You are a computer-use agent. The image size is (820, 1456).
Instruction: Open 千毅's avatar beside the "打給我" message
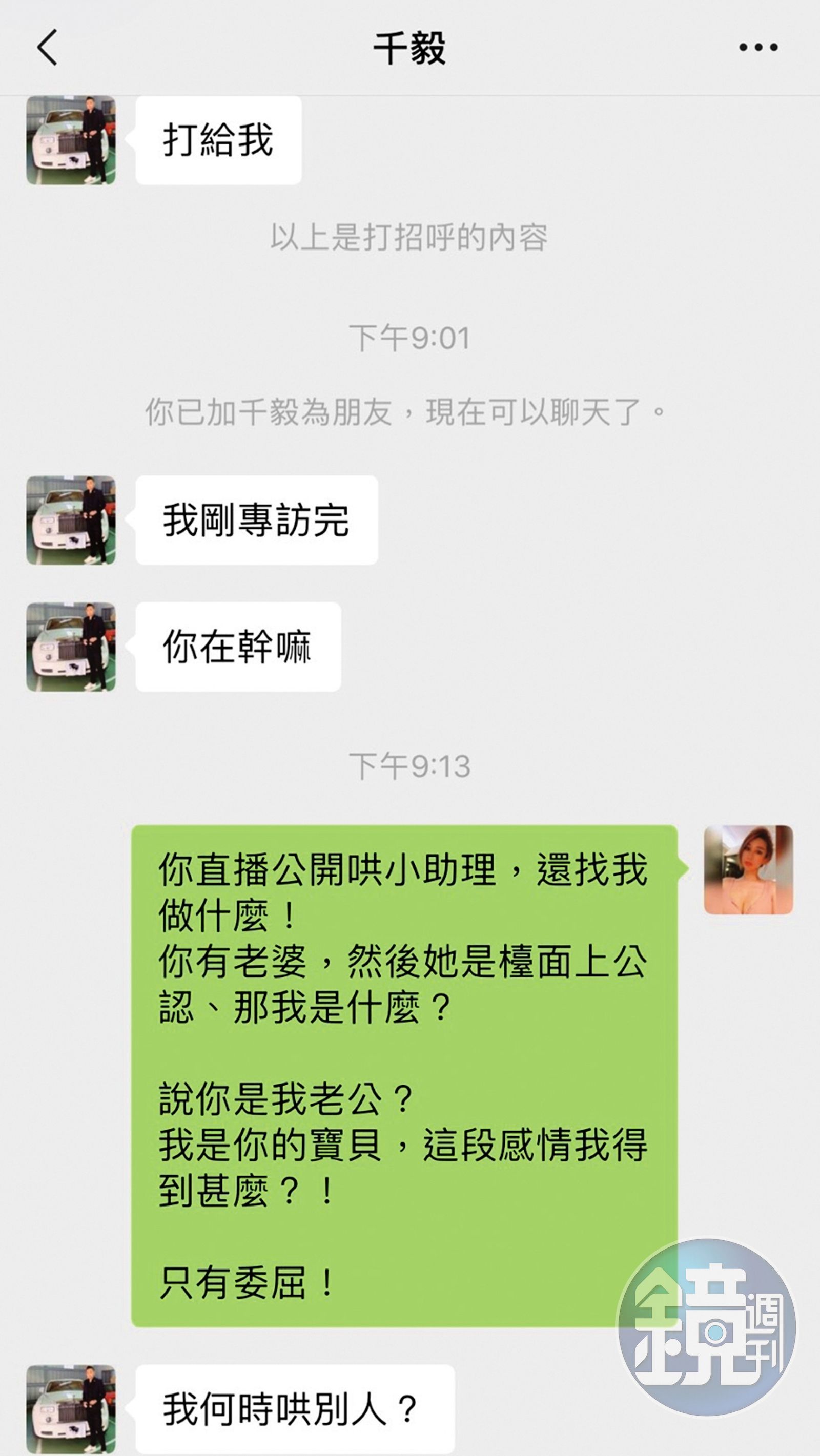tap(71, 140)
